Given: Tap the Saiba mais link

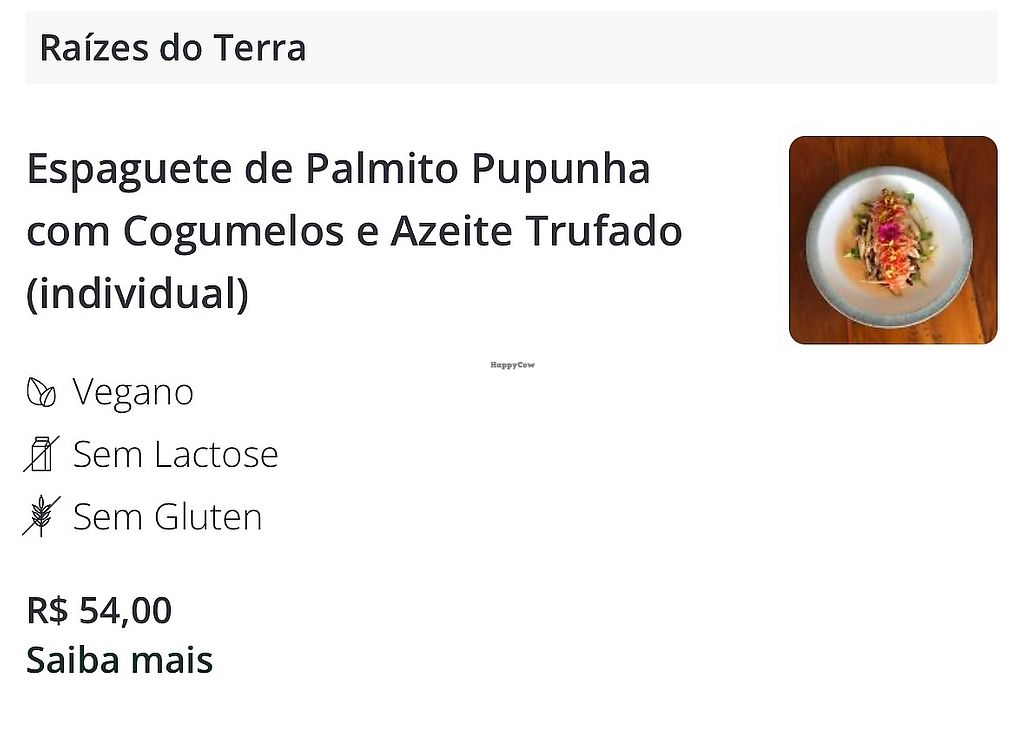Looking at the screenshot, I should pos(119,660).
